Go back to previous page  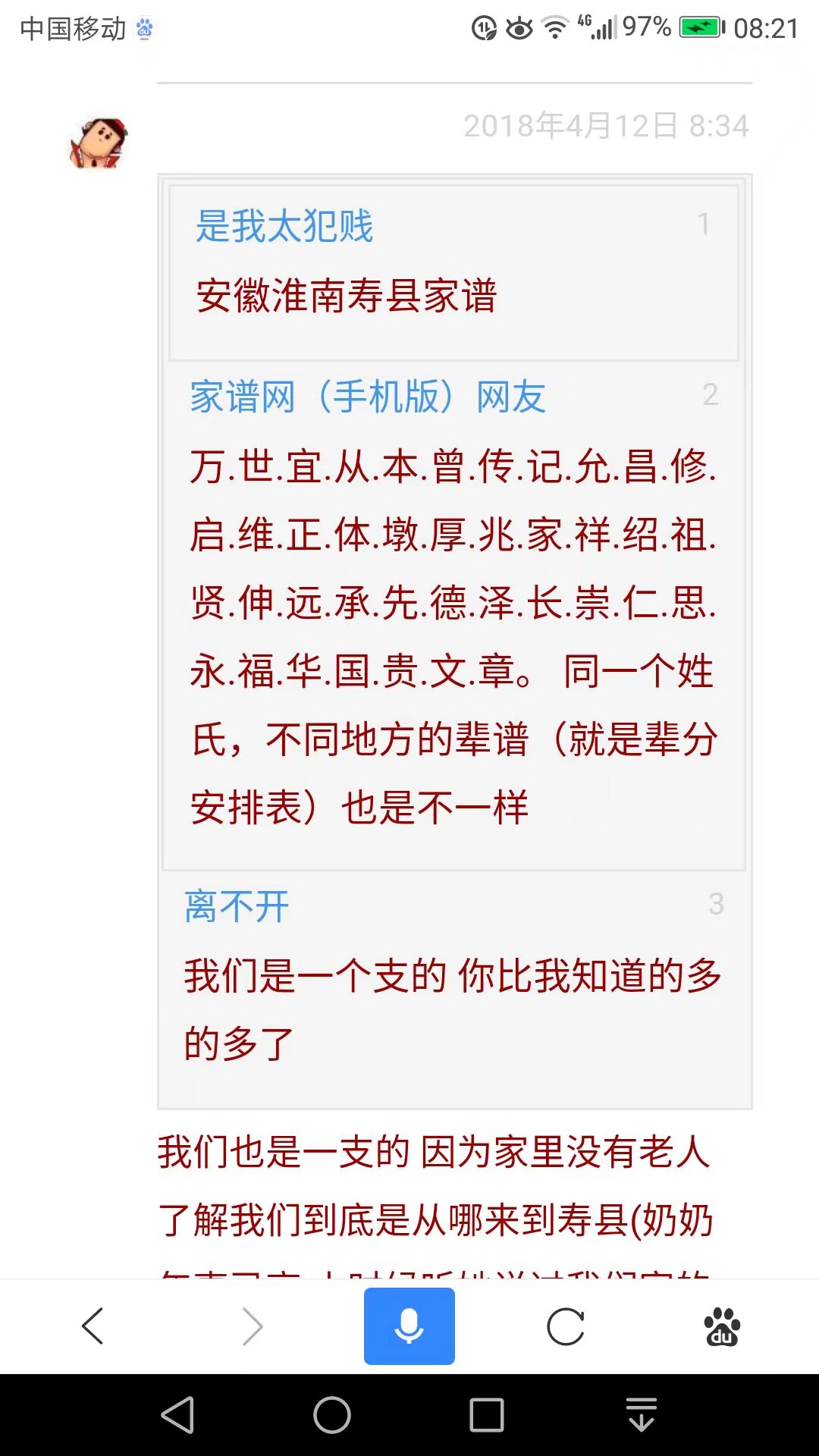click(x=93, y=1326)
